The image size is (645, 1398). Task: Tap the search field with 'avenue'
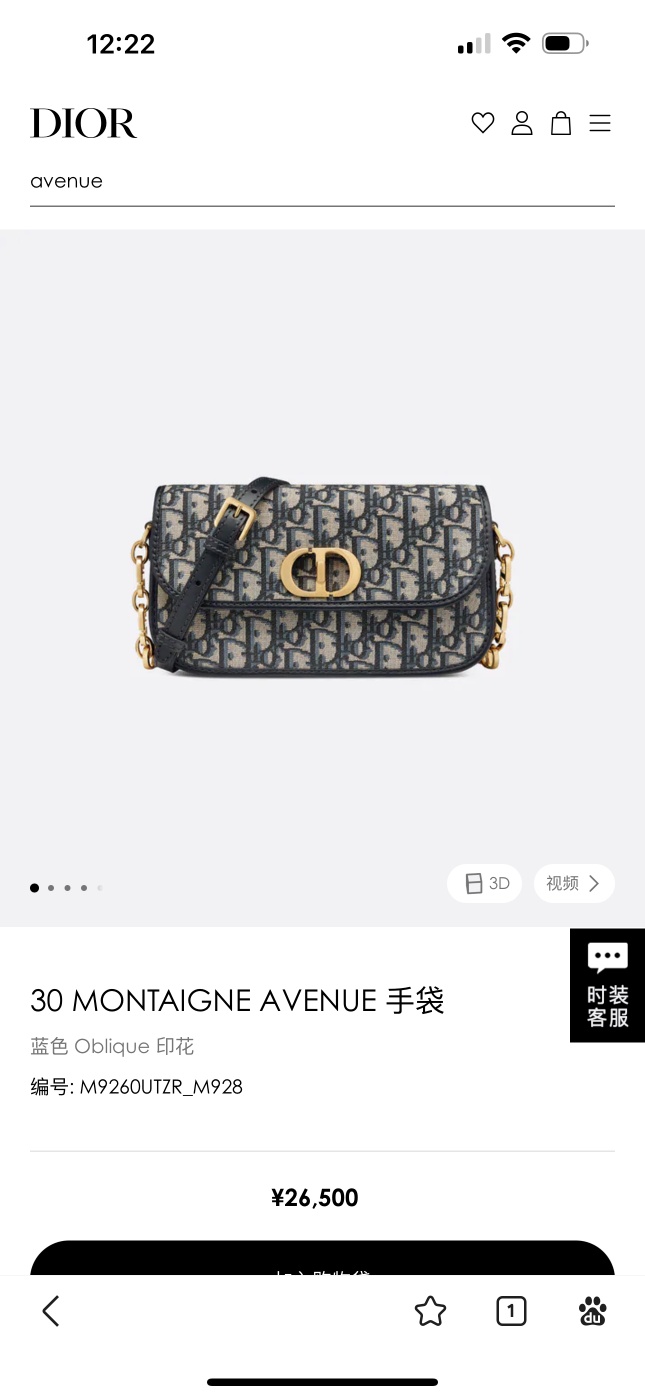coord(322,182)
